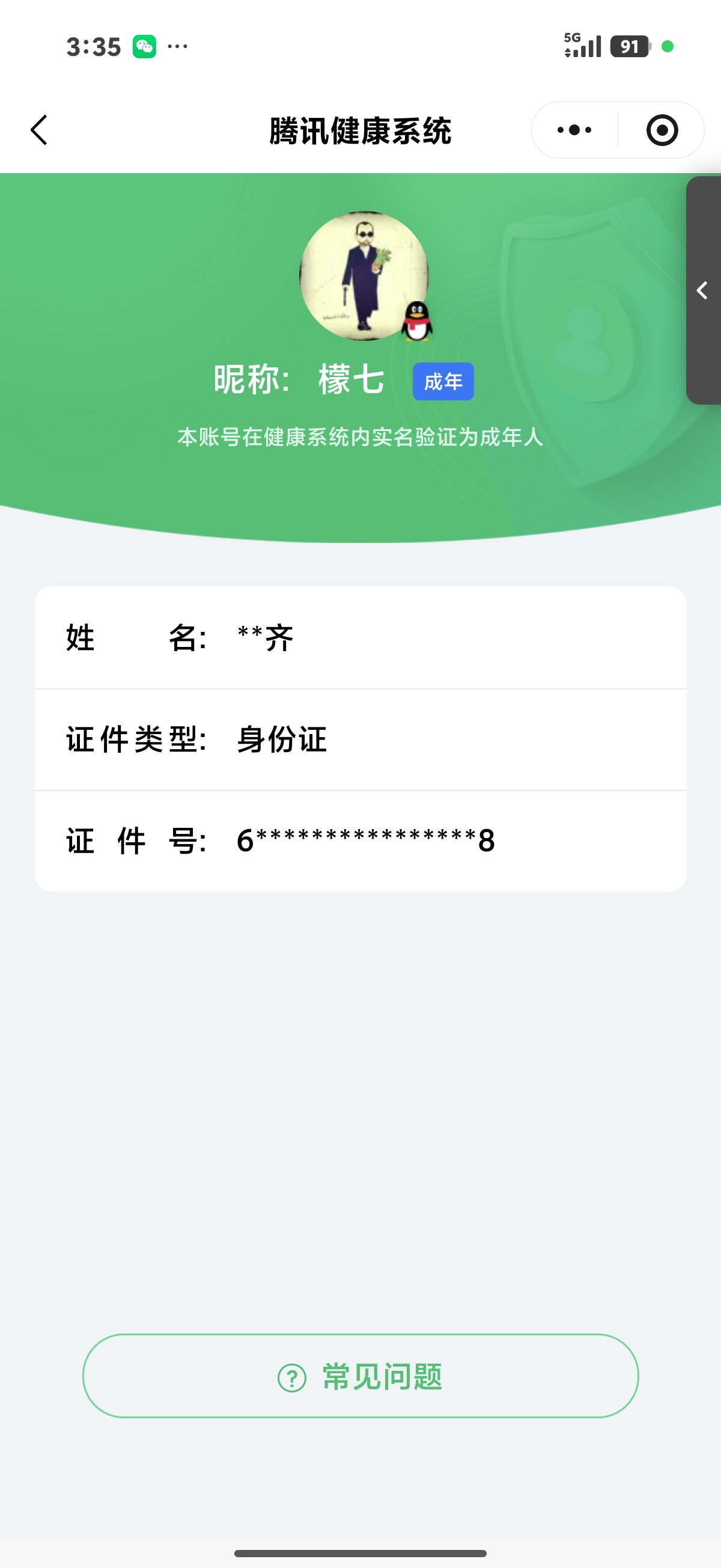Tap the masked ID number row
This screenshot has width=721, height=1568.
pos(360,840)
